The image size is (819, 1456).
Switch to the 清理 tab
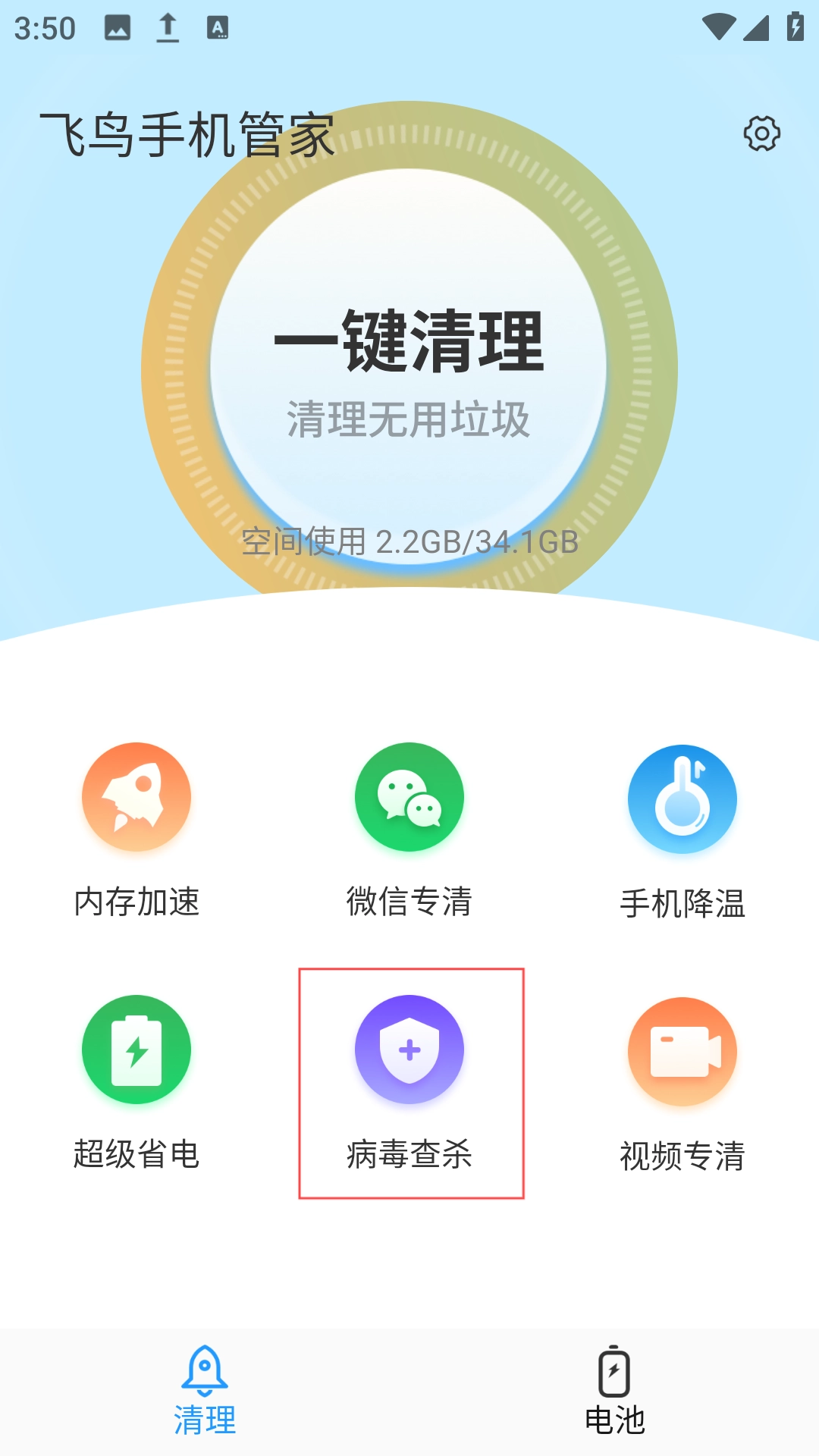tap(205, 1391)
